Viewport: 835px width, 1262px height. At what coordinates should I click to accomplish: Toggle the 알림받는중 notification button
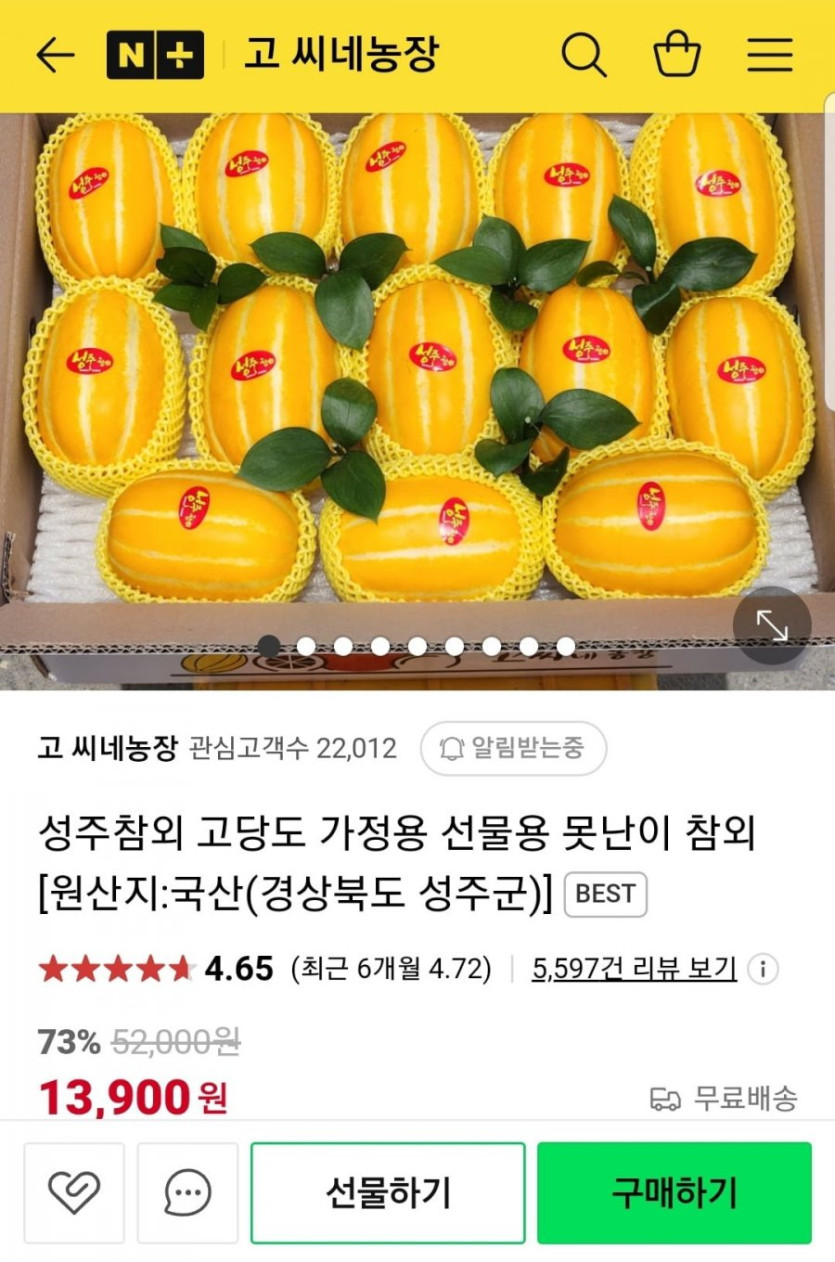pyautogui.click(x=513, y=748)
